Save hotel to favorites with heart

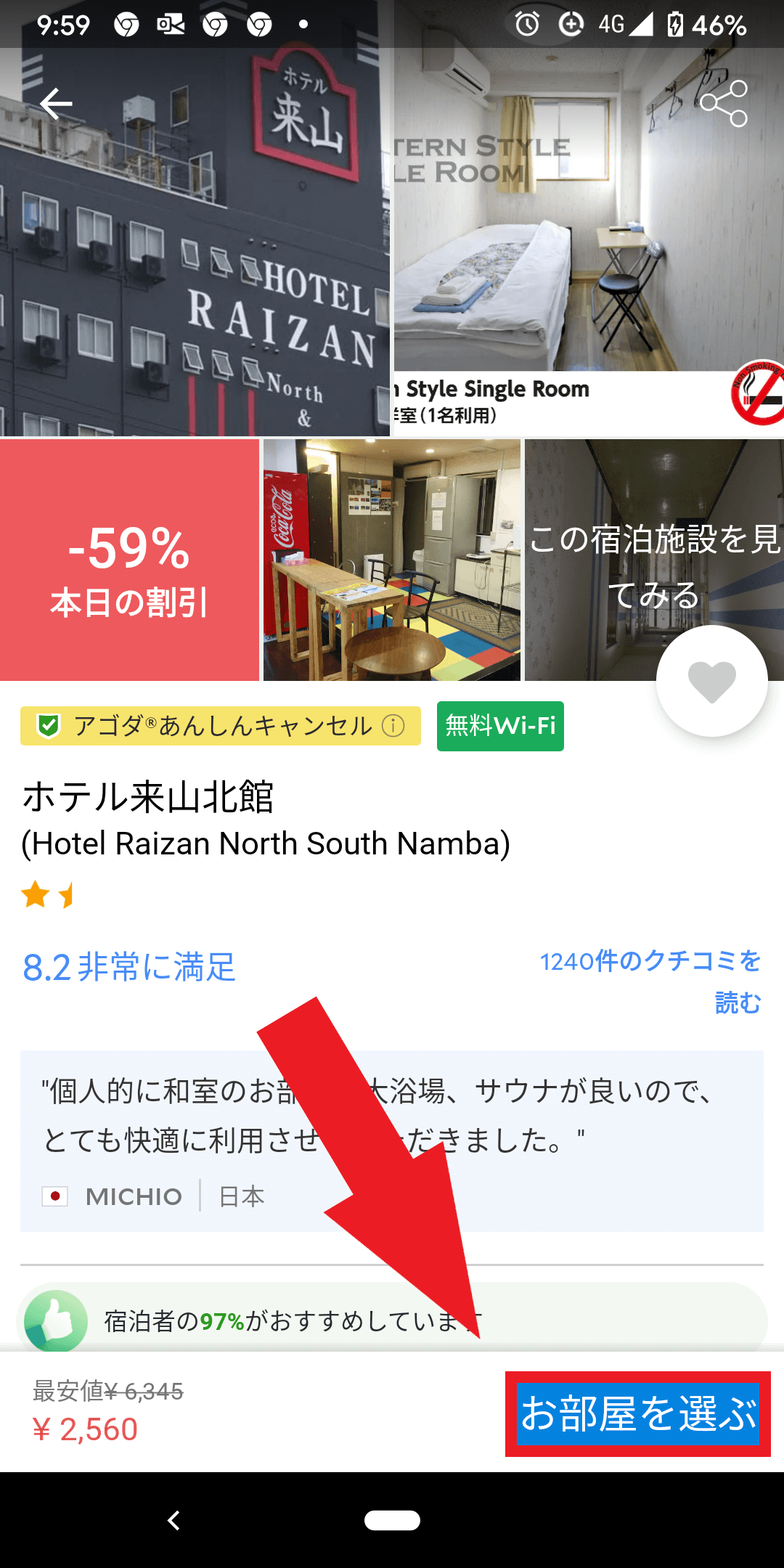[x=711, y=681]
